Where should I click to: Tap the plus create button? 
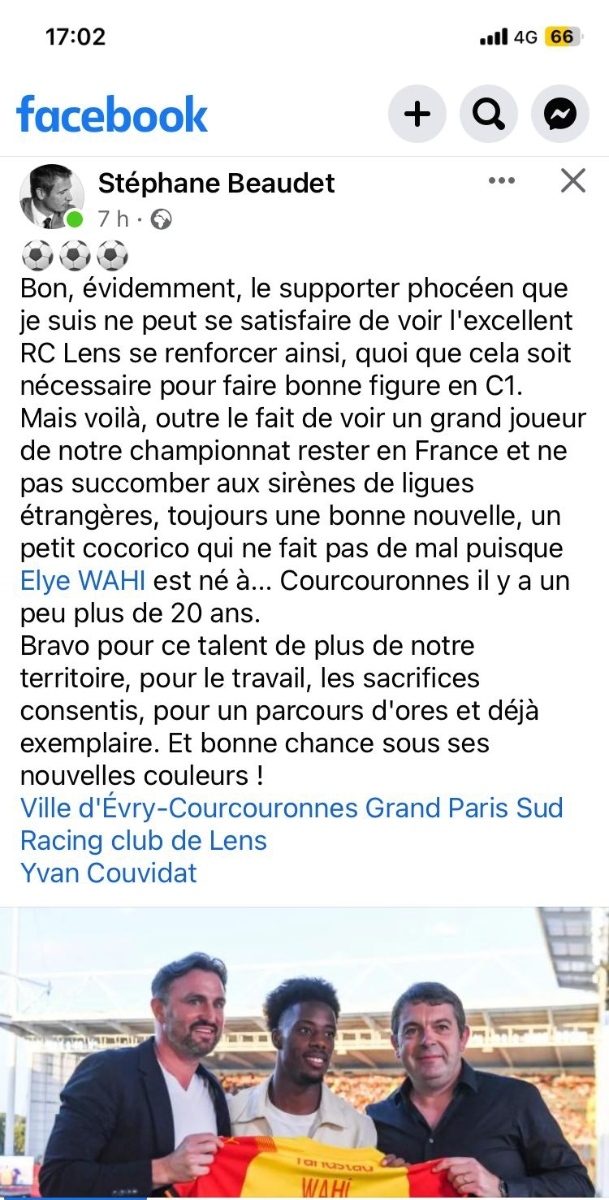[417, 115]
